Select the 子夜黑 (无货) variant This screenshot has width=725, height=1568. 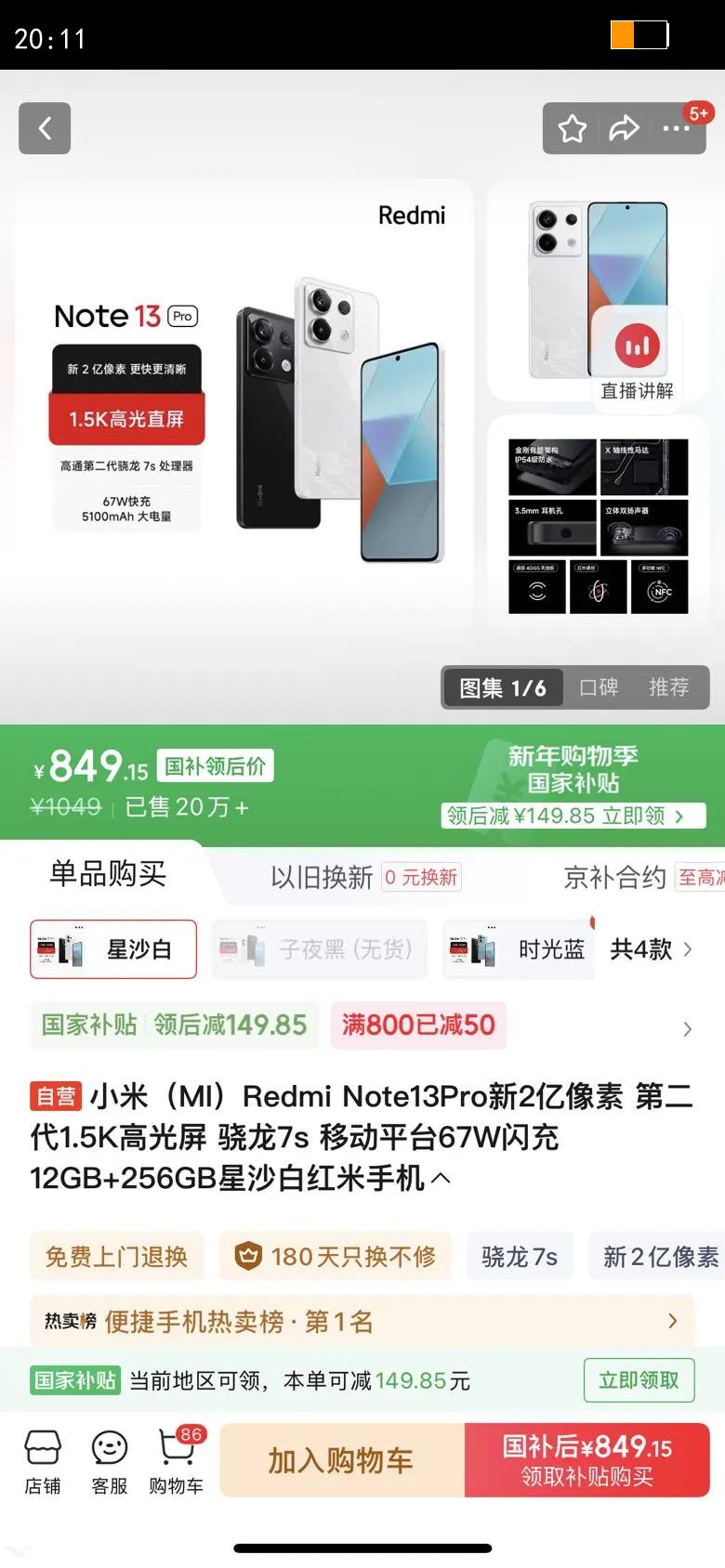point(319,948)
